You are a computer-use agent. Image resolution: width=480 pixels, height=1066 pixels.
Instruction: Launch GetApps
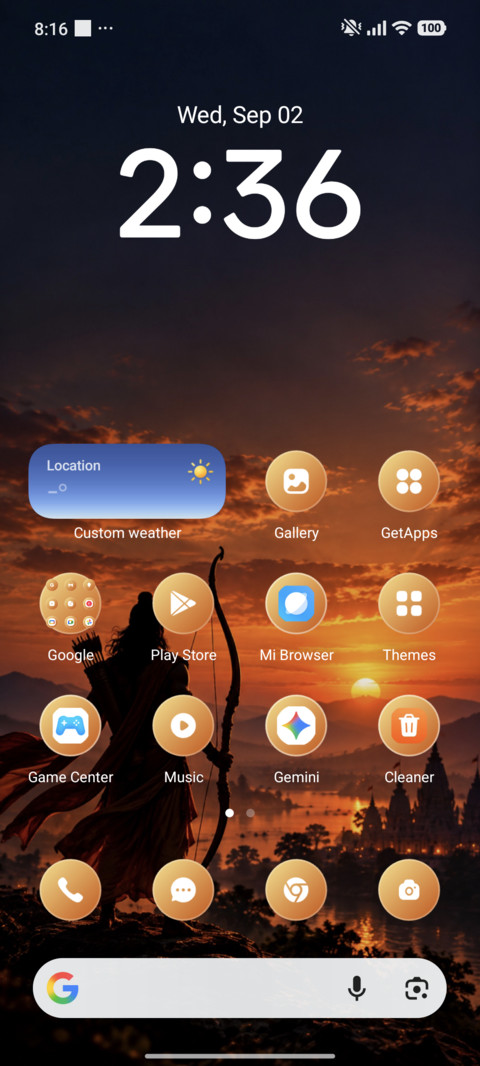tap(409, 481)
